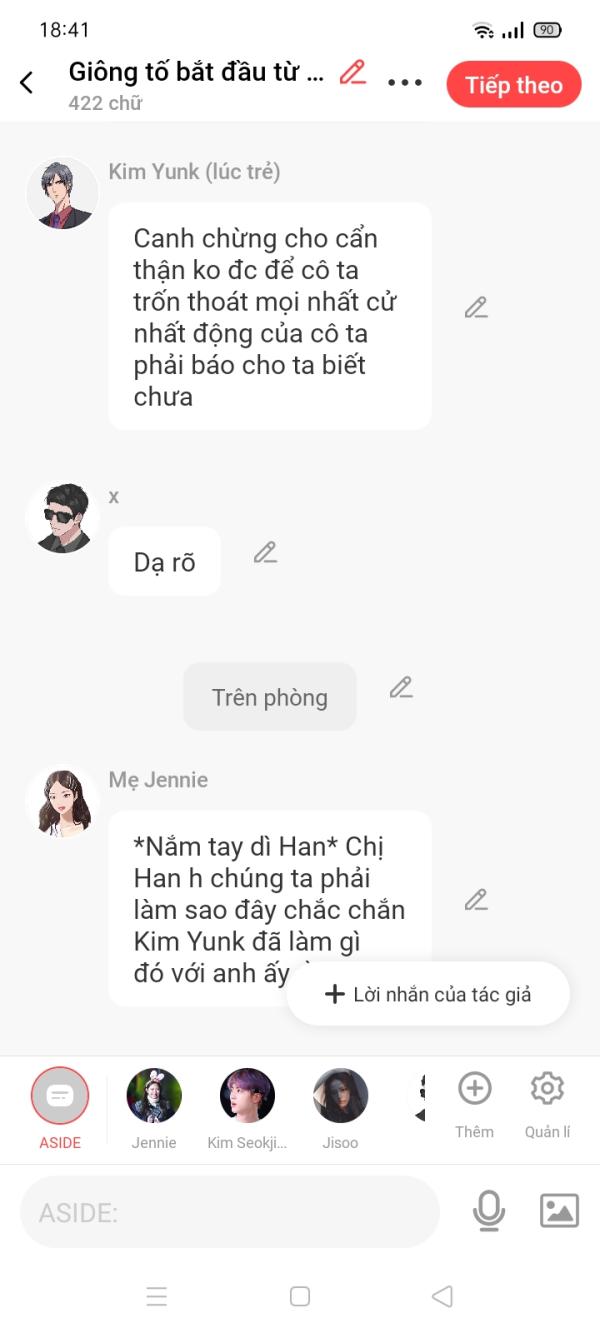600x1333 pixels.
Task: Edit the 'Dạ rõ' message
Action: point(265,552)
